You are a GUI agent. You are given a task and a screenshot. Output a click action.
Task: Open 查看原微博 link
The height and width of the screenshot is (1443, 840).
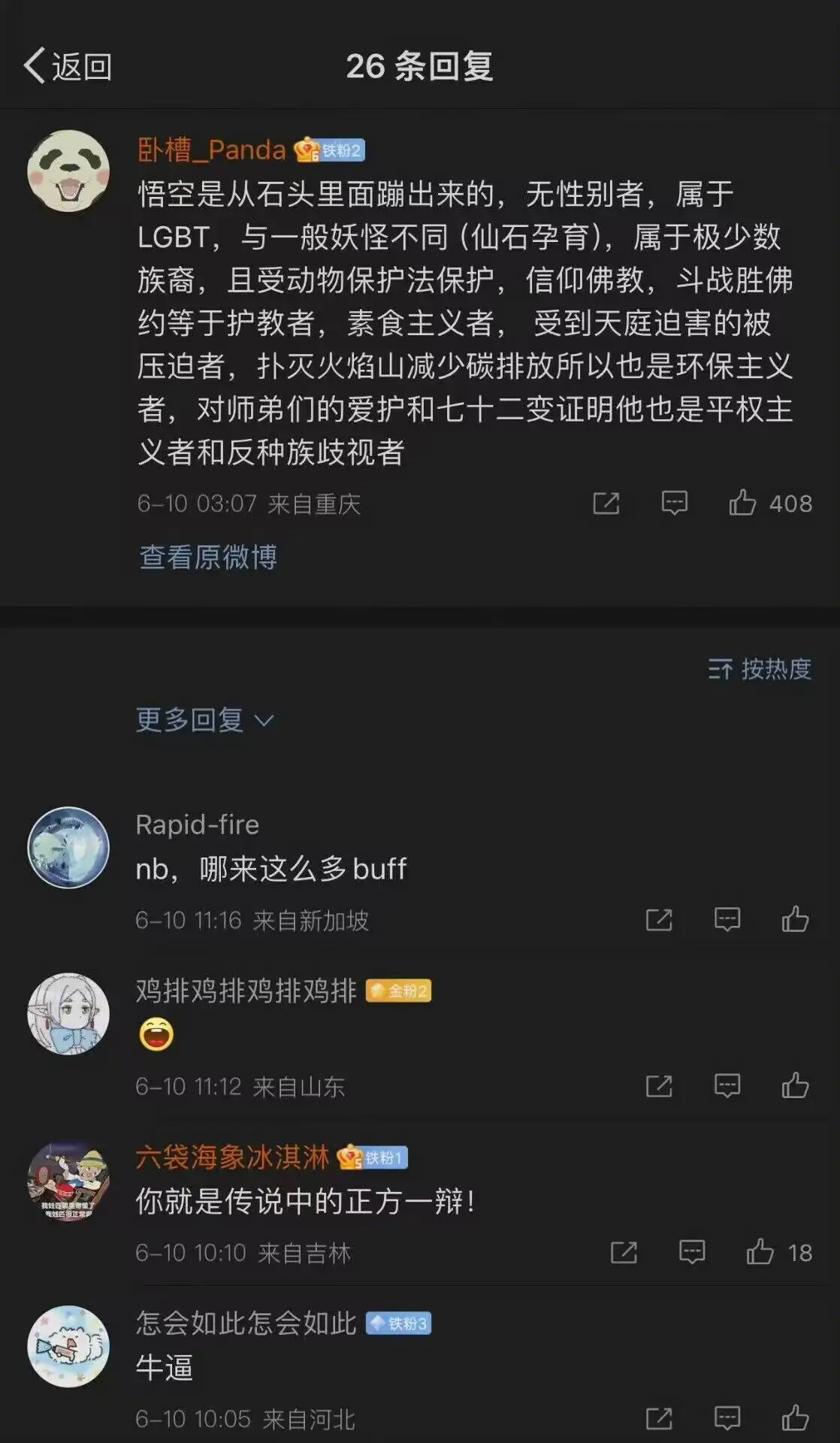(208, 557)
